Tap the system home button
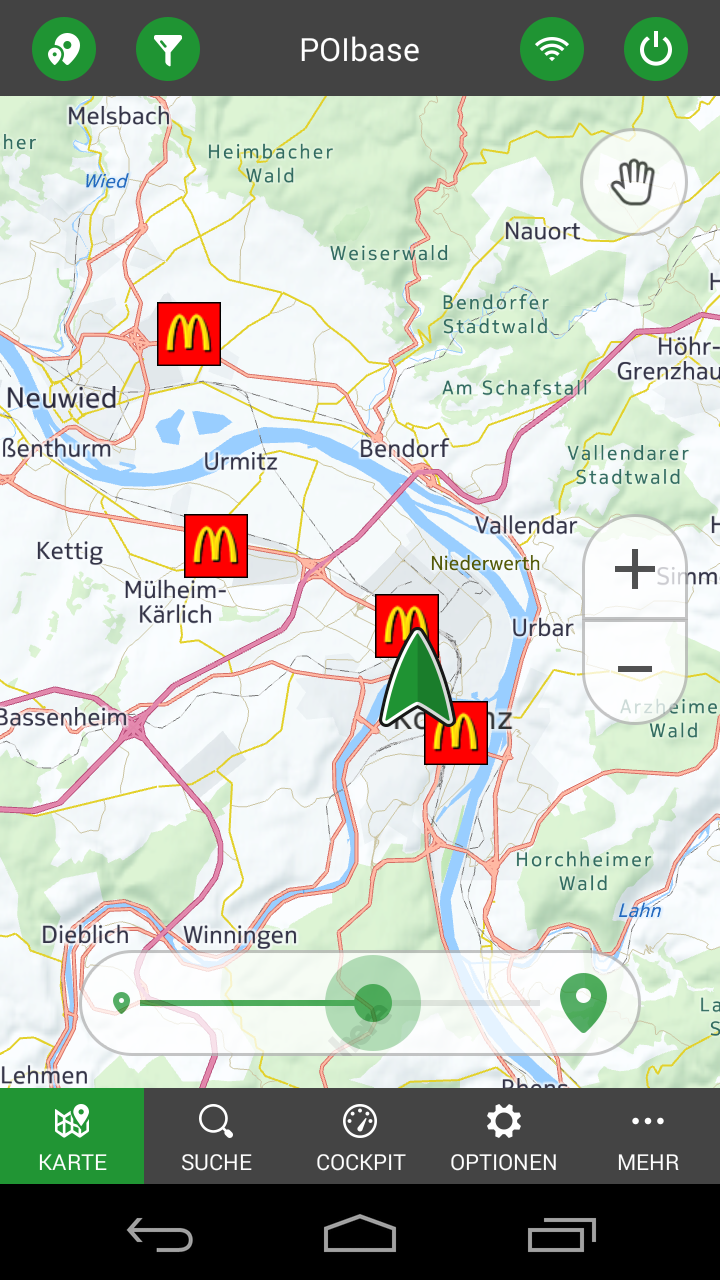720x1280 pixels. [360, 1234]
